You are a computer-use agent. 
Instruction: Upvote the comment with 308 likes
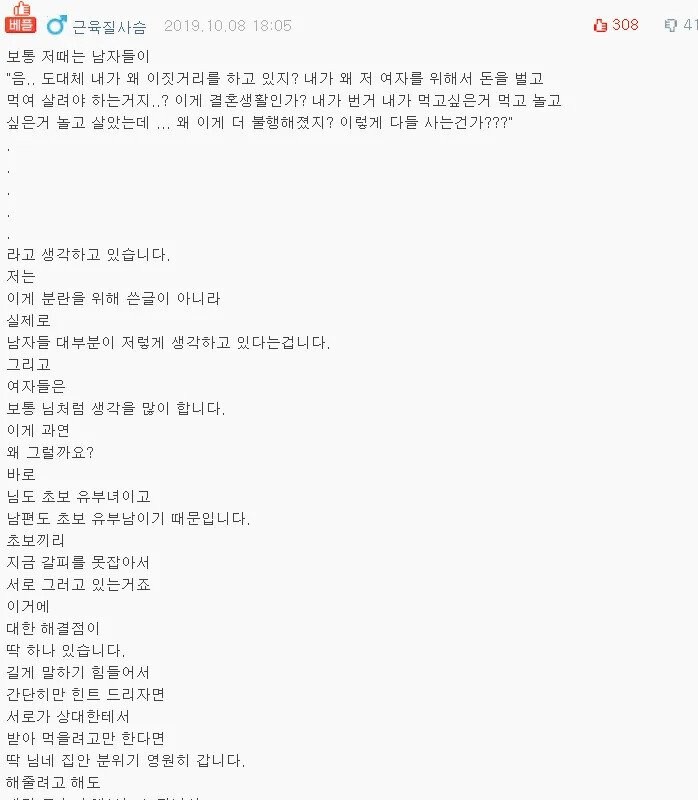pos(600,25)
